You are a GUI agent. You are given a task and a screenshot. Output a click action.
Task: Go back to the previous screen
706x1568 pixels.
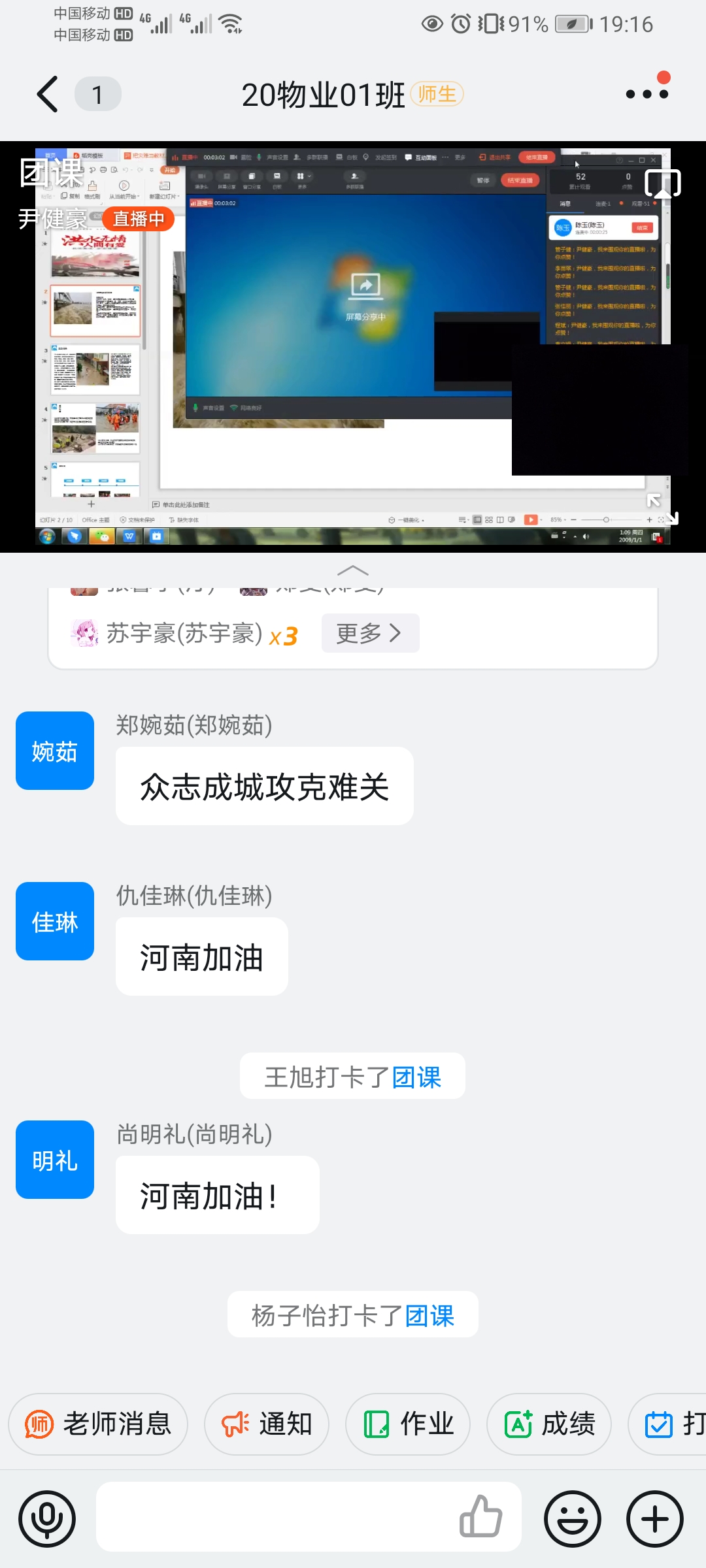pos(47,95)
